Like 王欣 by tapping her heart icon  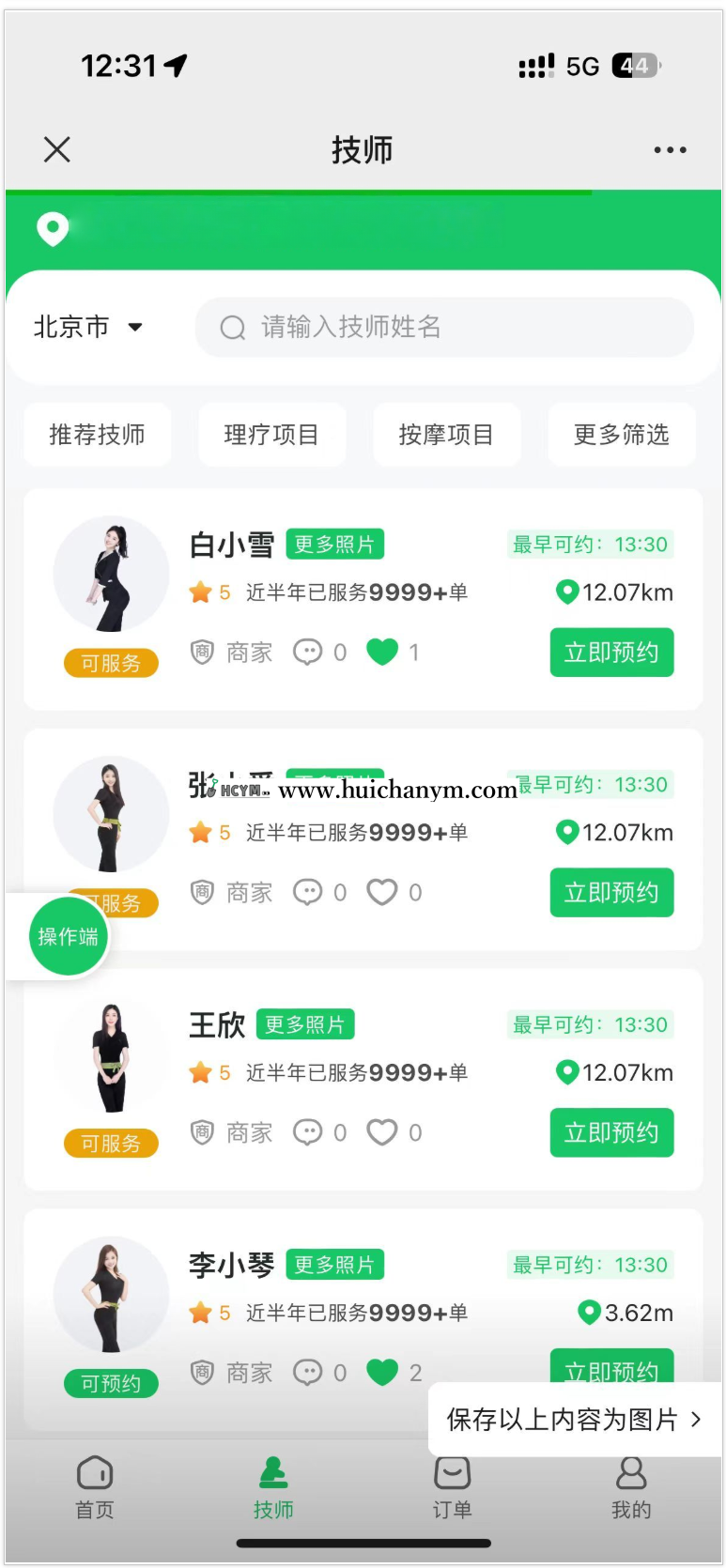382,1132
